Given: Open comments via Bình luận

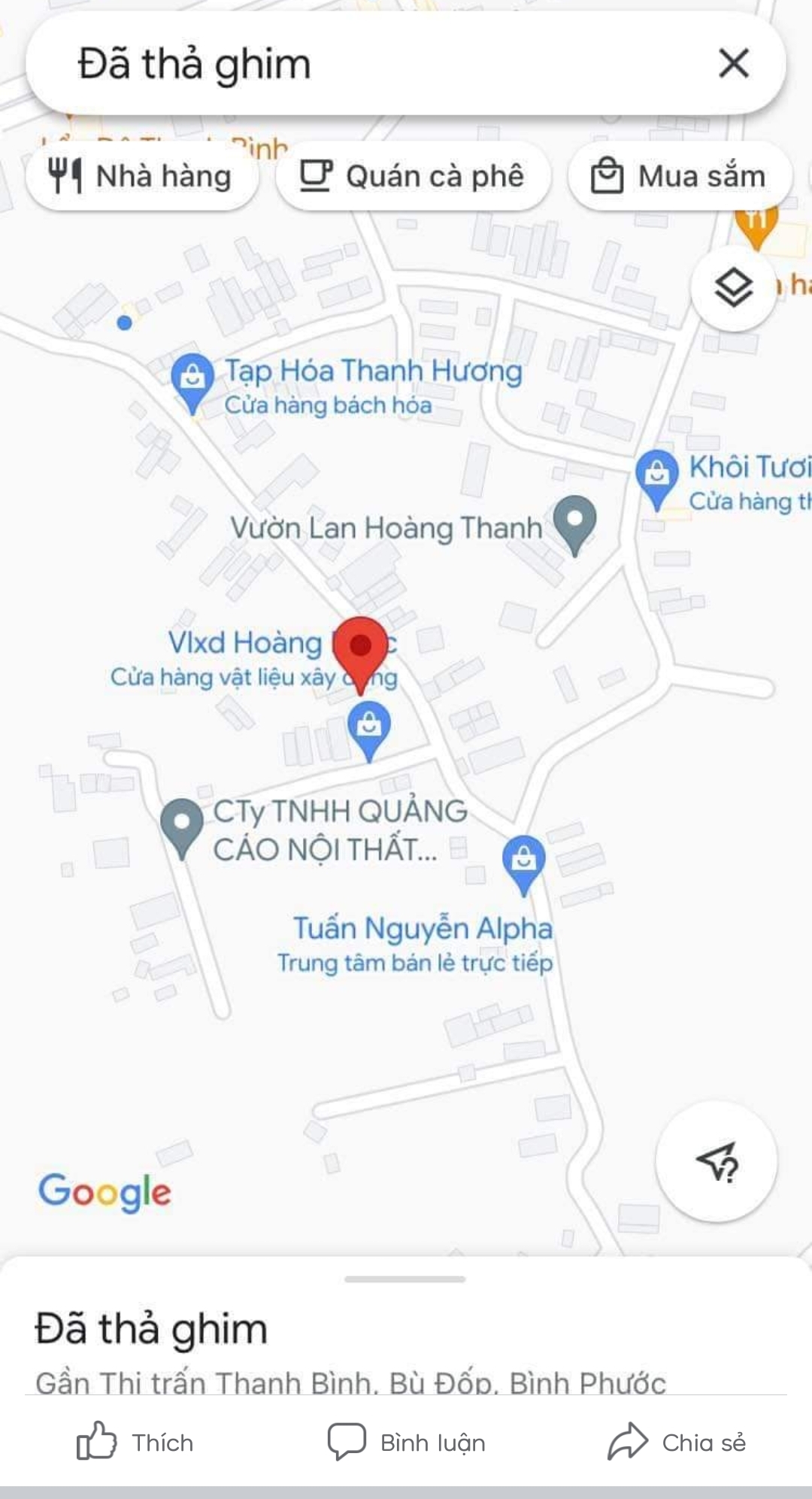Looking at the screenshot, I should point(407,1443).
